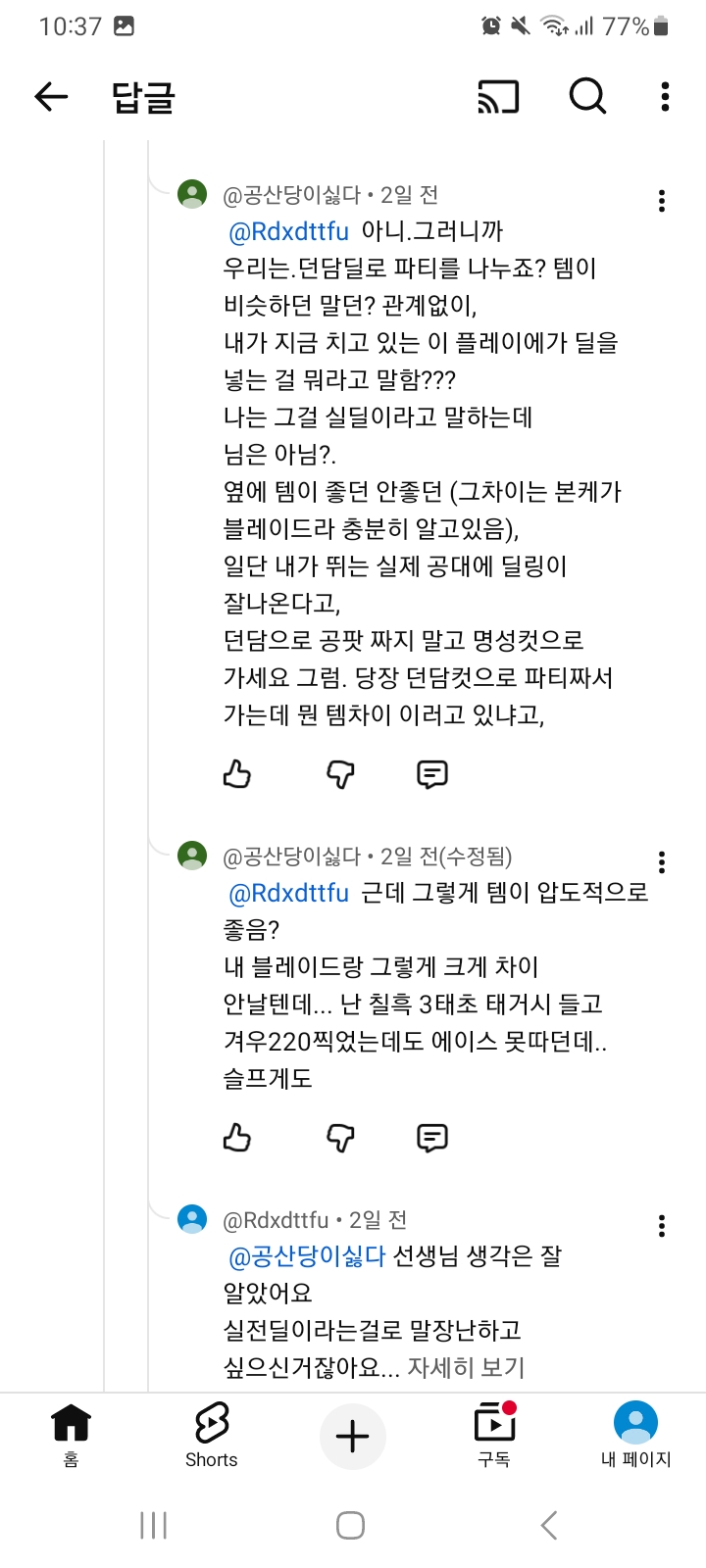Dislike the comment starting with 근데 그렇게 템이
706x1568 pixels.
340,1138
